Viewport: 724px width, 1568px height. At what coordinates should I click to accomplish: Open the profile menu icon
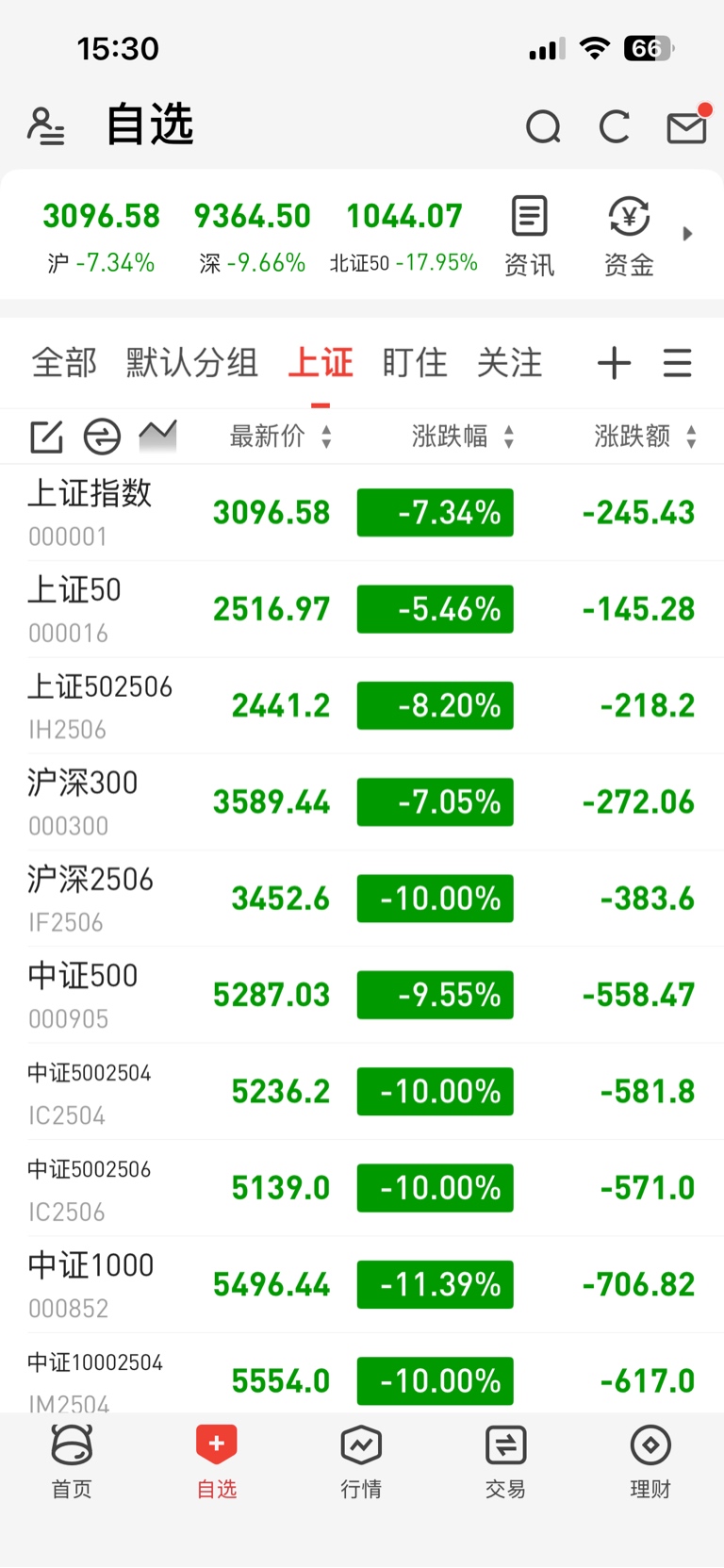pyautogui.click(x=45, y=125)
